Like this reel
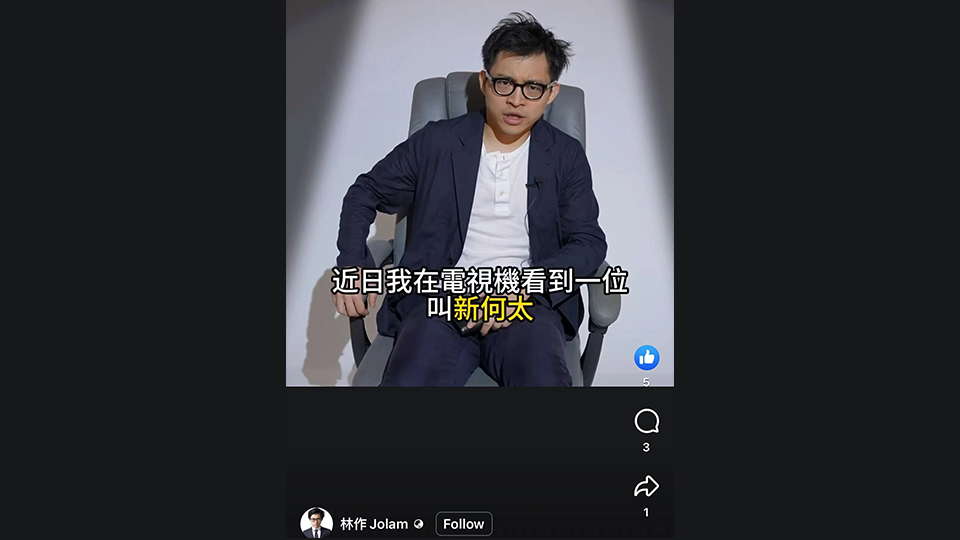Viewport: 960px width, 540px height. pyautogui.click(x=646, y=358)
